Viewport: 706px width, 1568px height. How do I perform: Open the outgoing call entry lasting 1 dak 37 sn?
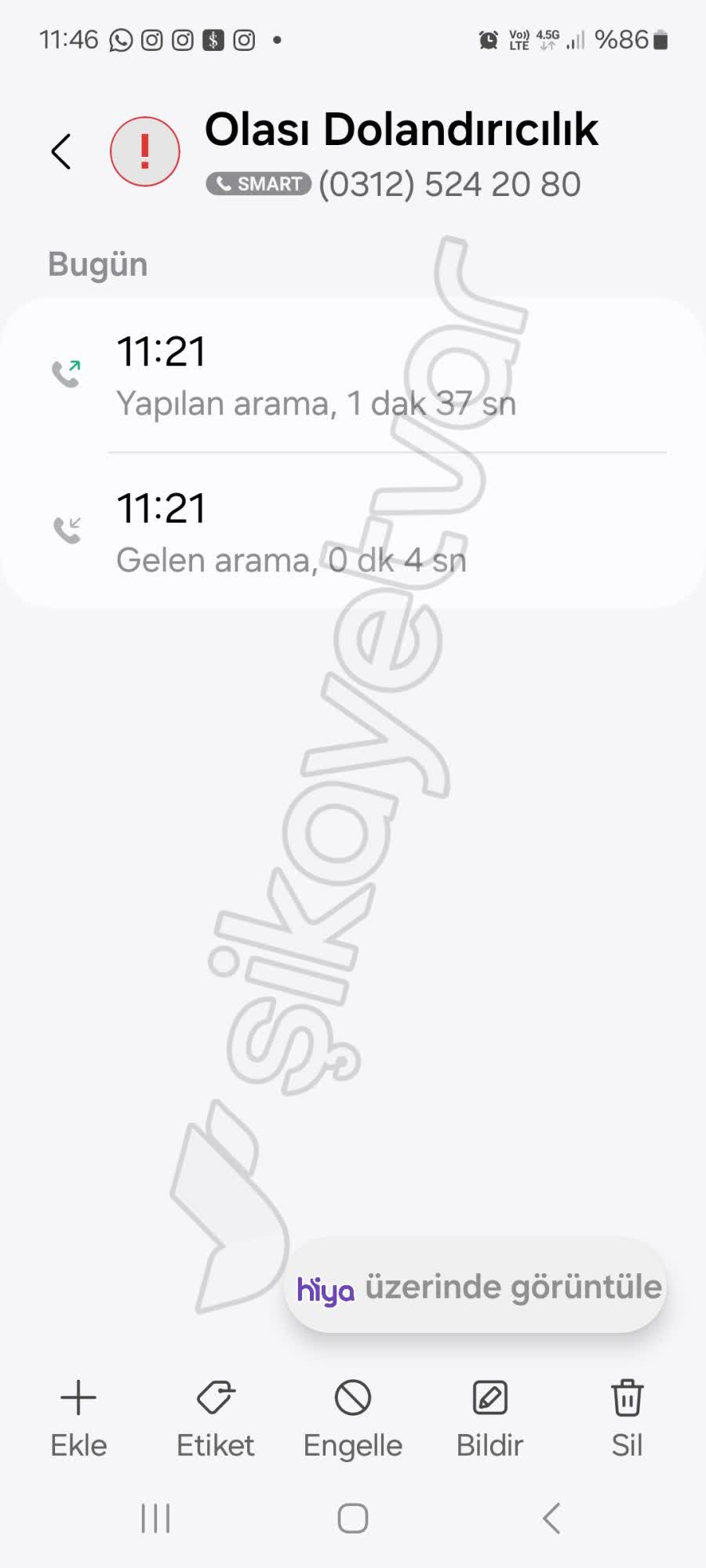click(x=353, y=376)
